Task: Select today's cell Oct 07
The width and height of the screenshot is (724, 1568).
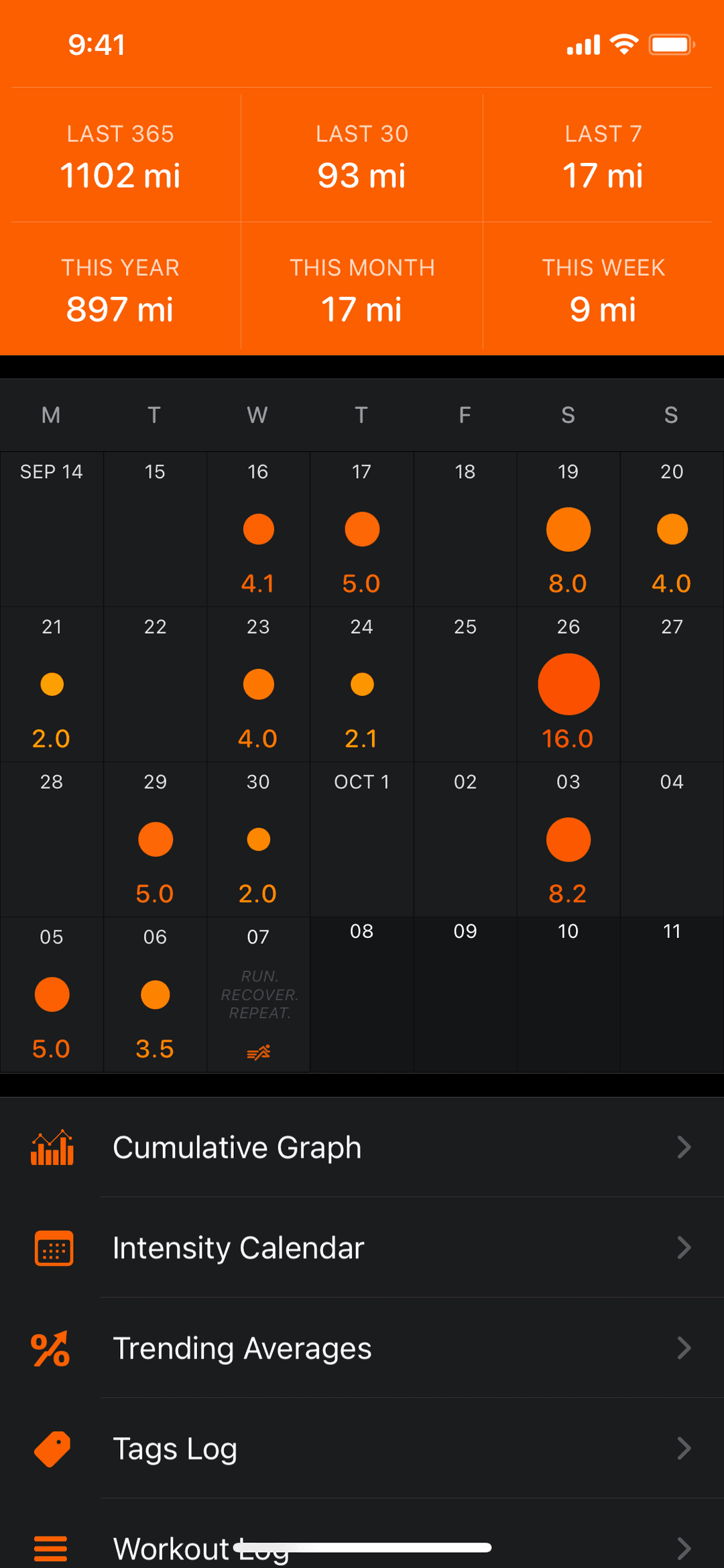Action: (x=258, y=995)
